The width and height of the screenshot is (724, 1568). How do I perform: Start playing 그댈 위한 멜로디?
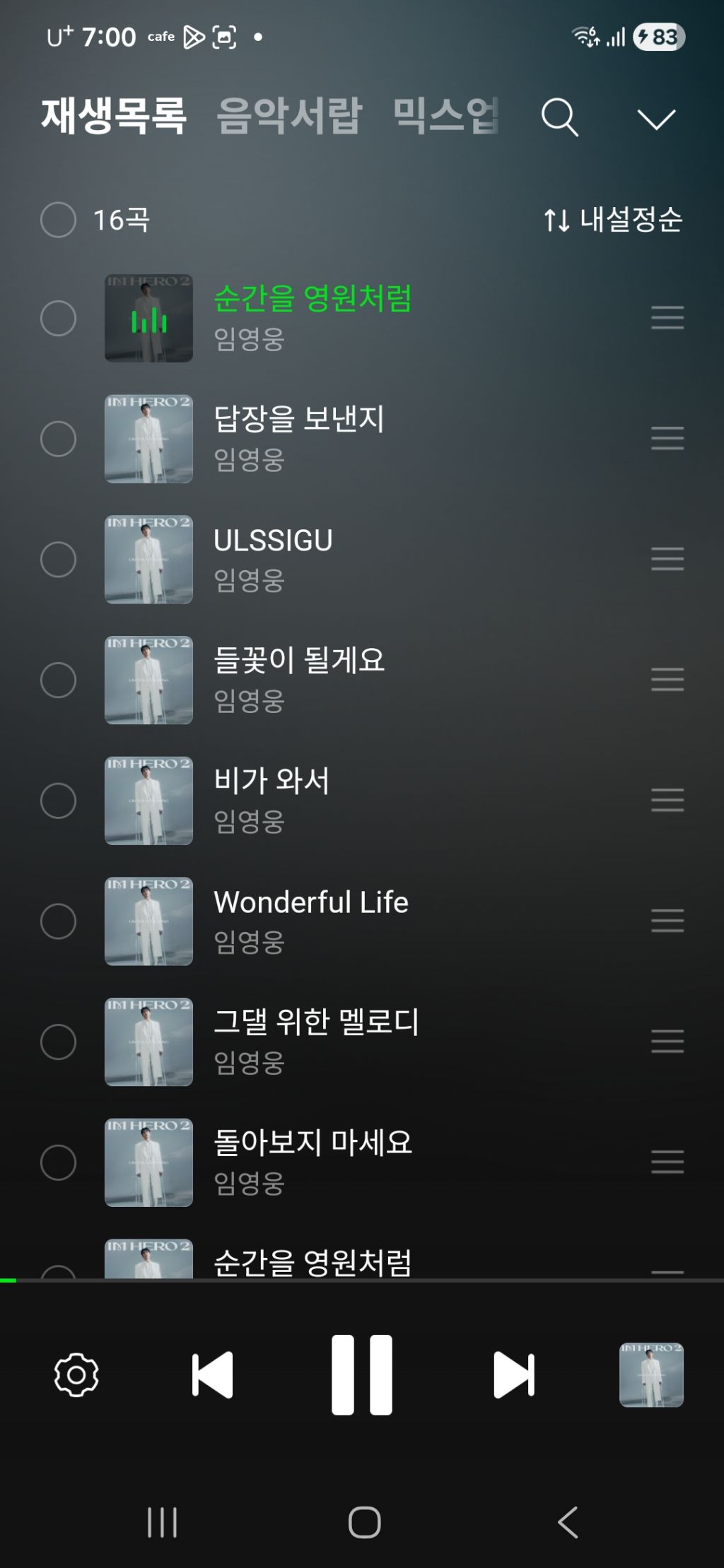316,1022
